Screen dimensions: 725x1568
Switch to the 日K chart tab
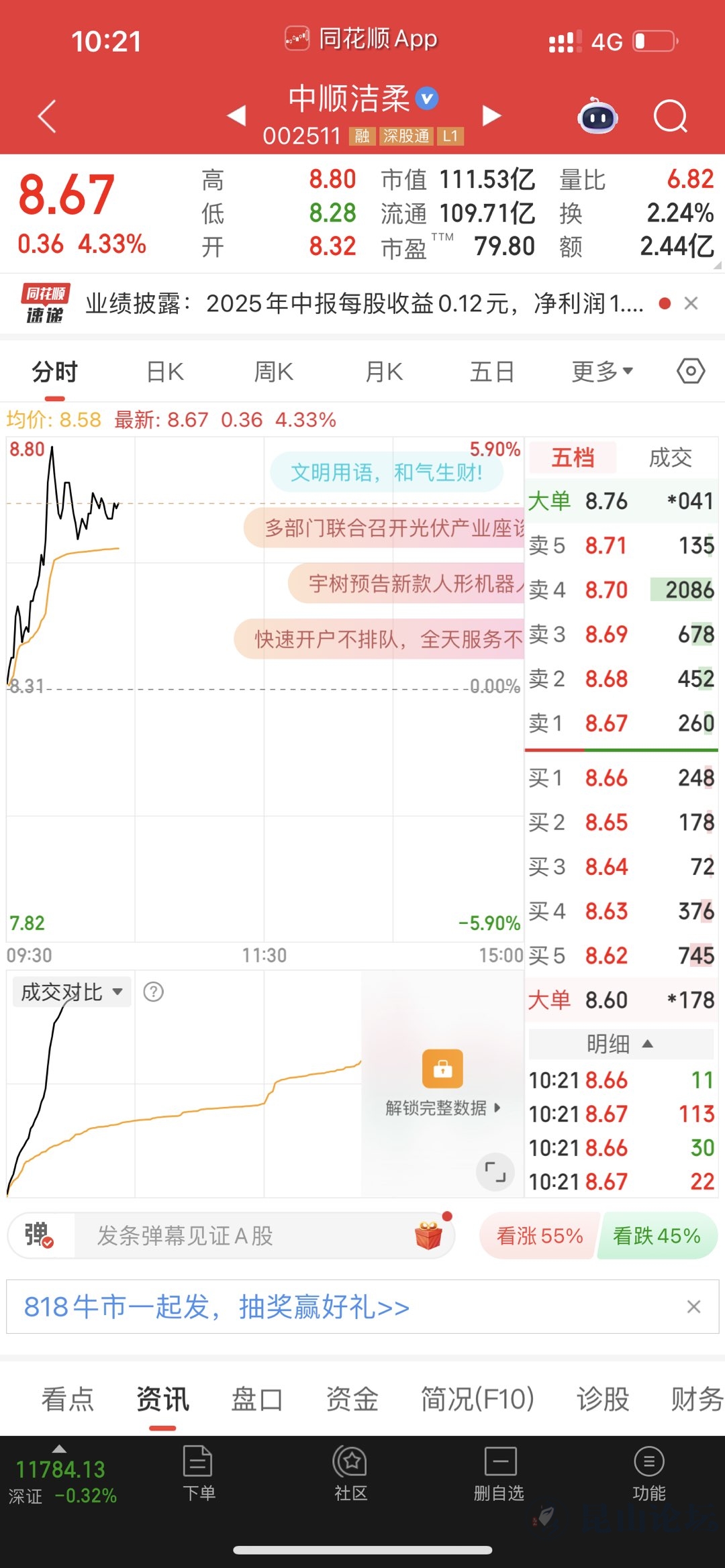point(165,372)
